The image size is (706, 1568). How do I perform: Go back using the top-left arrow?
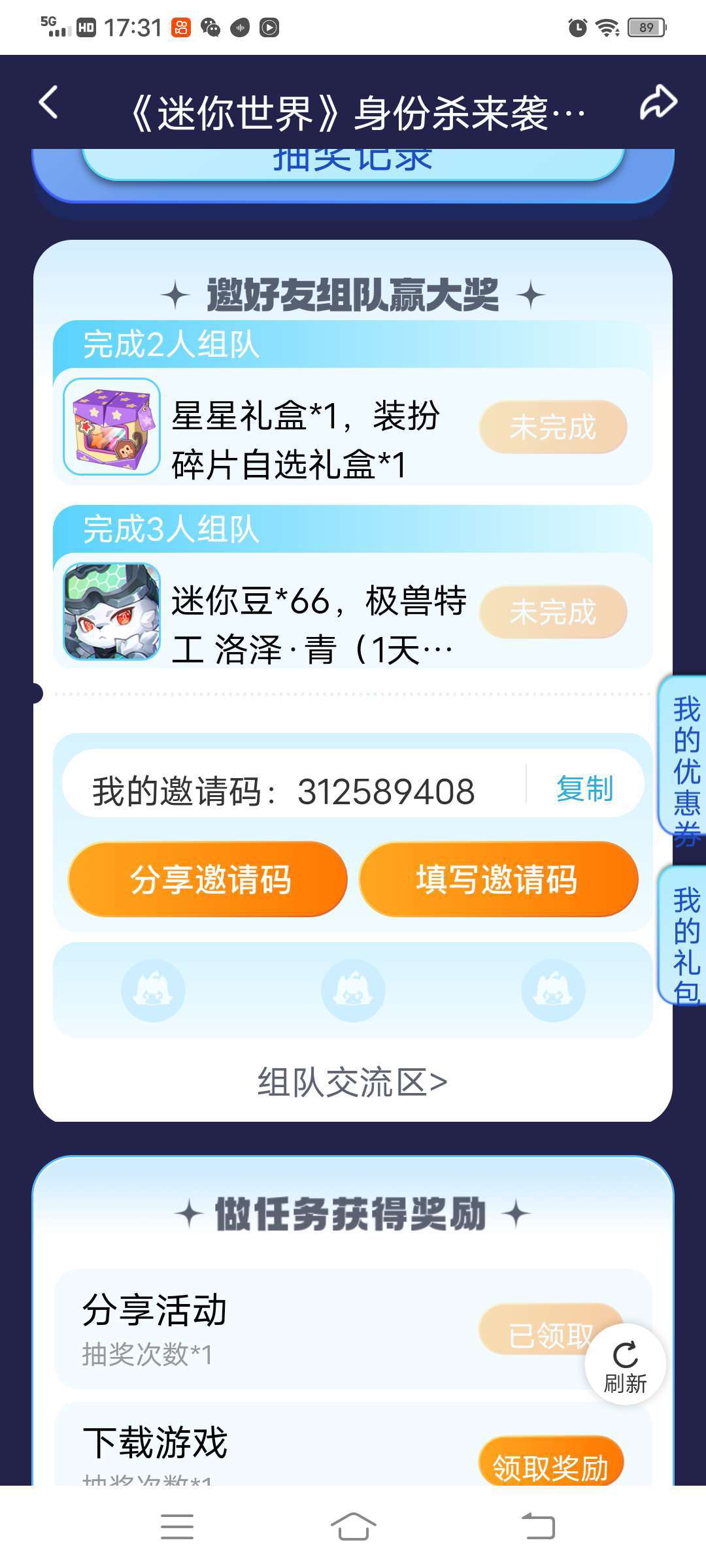(48, 103)
